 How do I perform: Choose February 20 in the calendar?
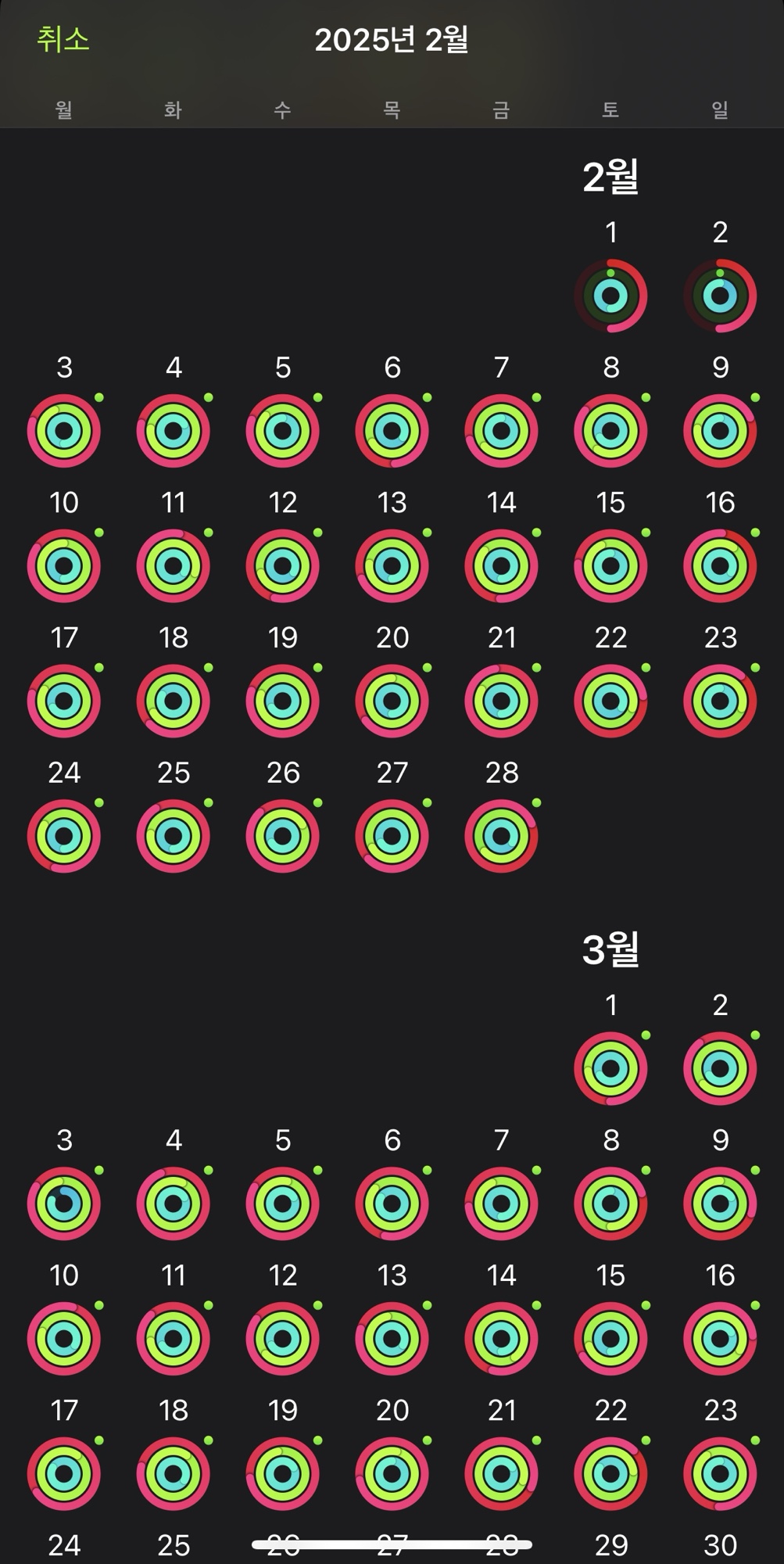392,701
